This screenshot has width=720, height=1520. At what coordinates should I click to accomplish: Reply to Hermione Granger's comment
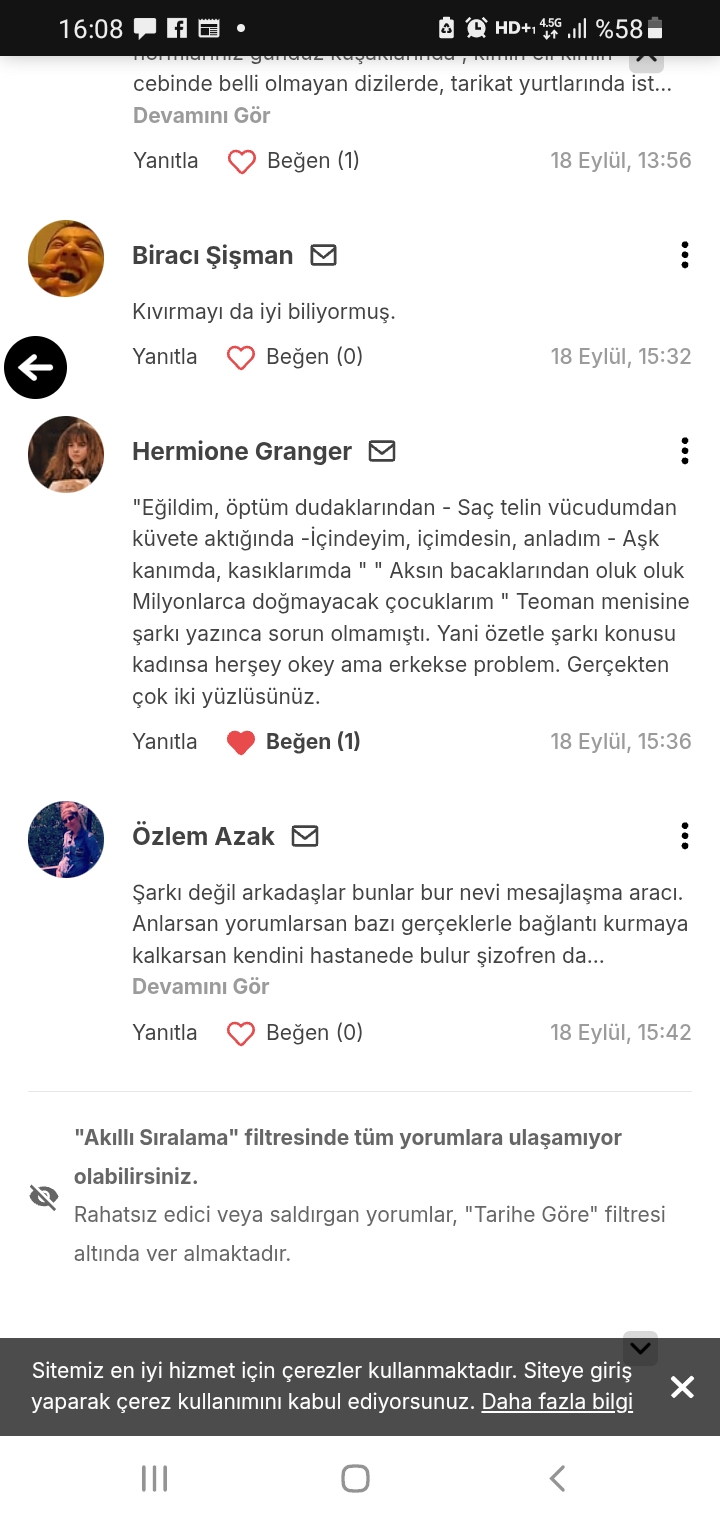[165, 742]
